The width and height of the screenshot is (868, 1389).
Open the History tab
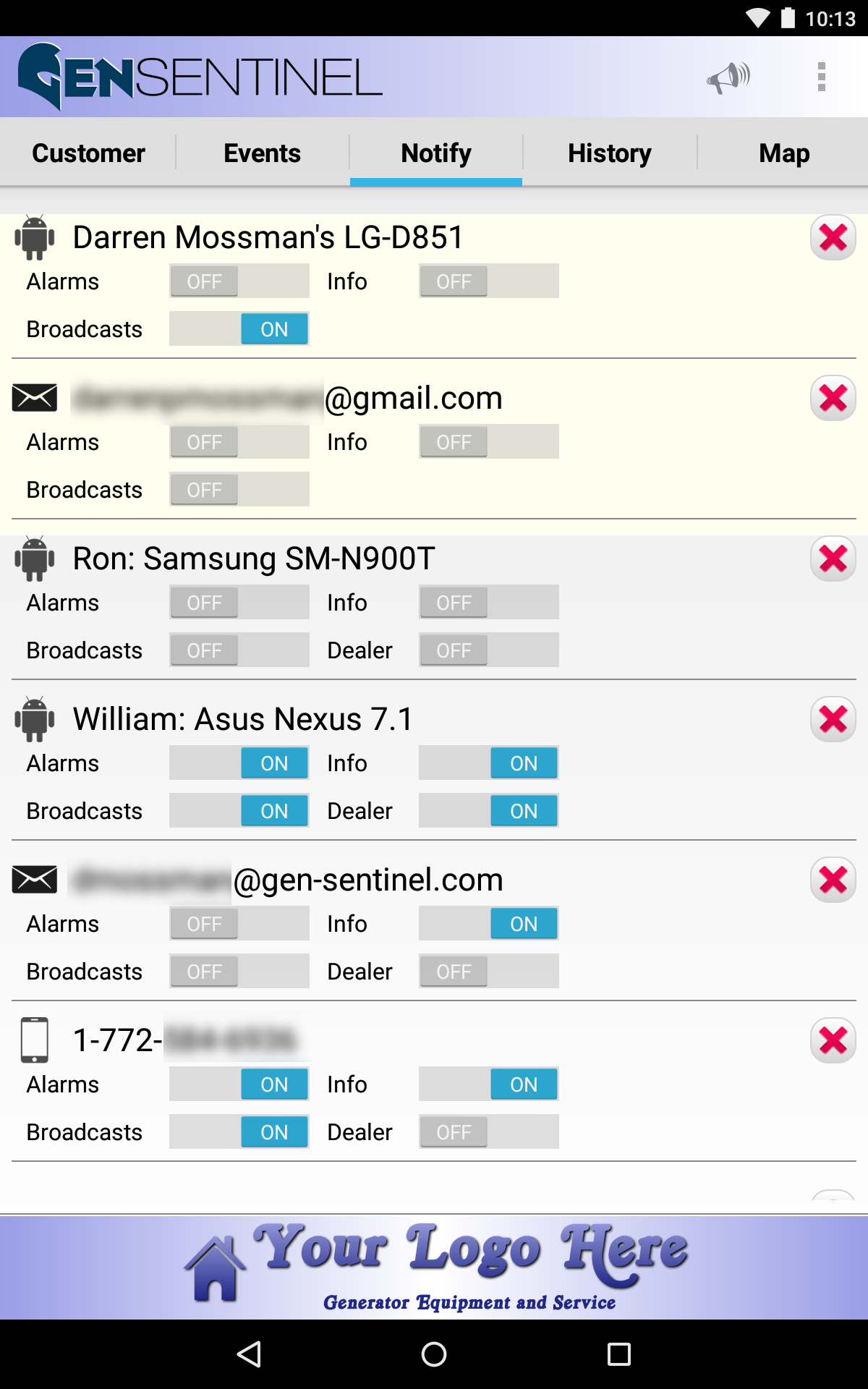610,153
